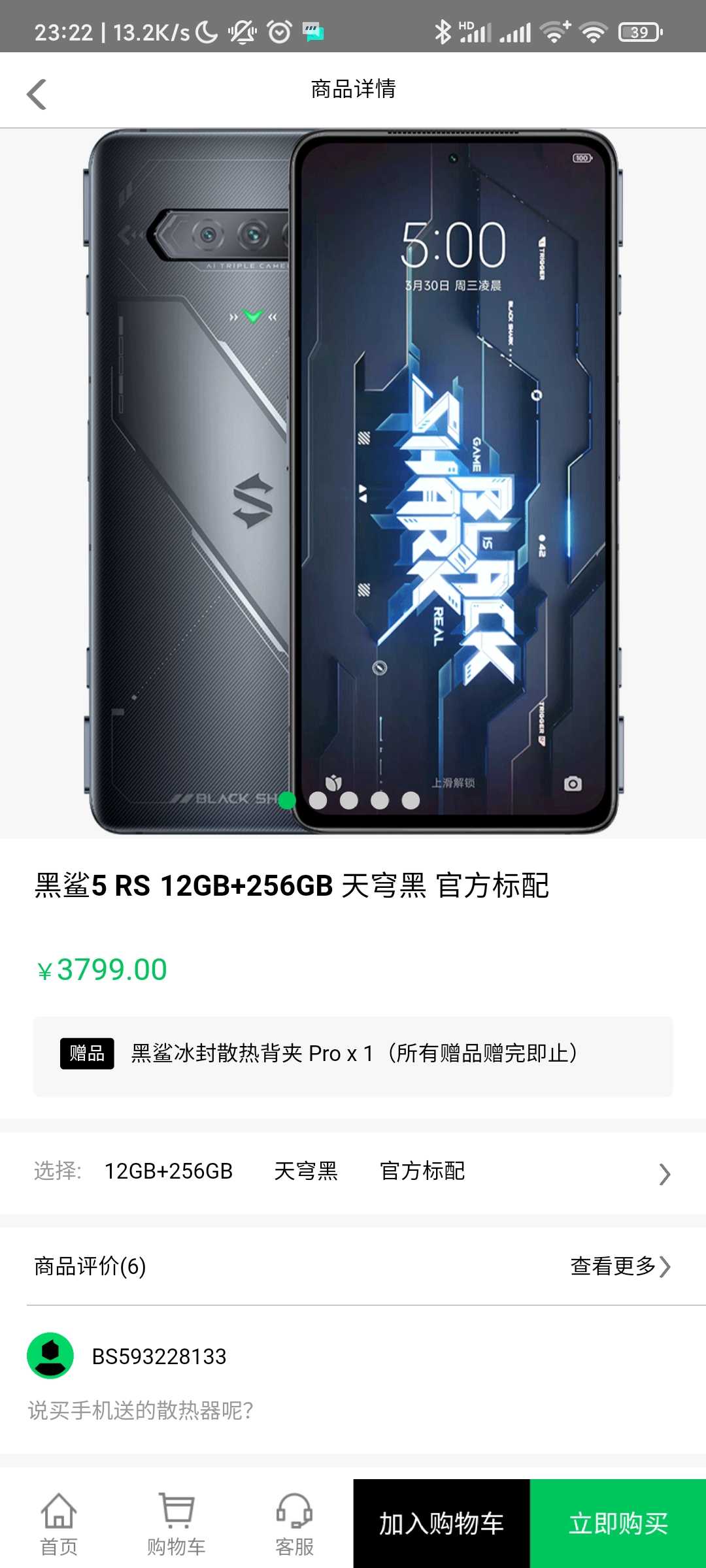Switch to the 首页 tab

(59, 1524)
